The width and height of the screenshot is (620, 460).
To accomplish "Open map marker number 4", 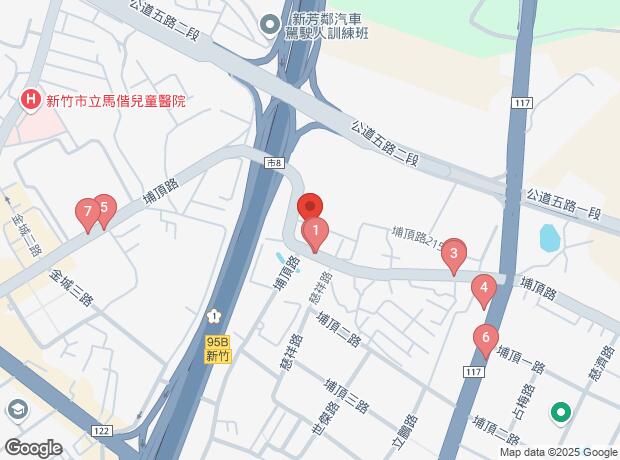I will pyautogui.click(x=484, y=289).
